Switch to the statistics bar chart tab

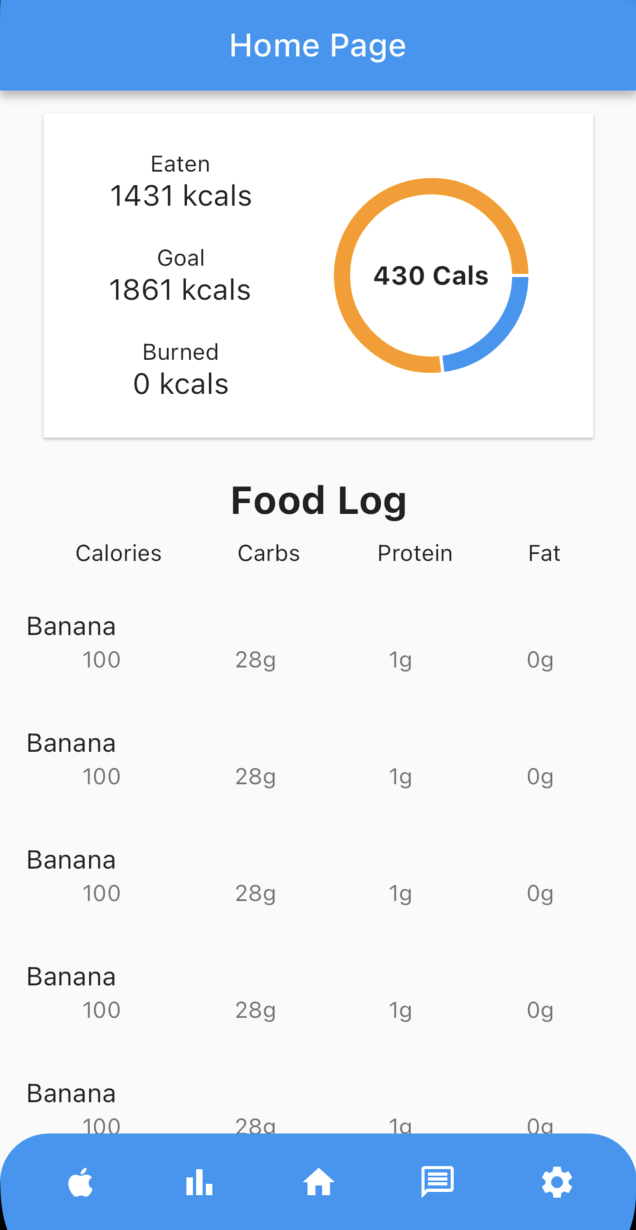[199, 1183]
